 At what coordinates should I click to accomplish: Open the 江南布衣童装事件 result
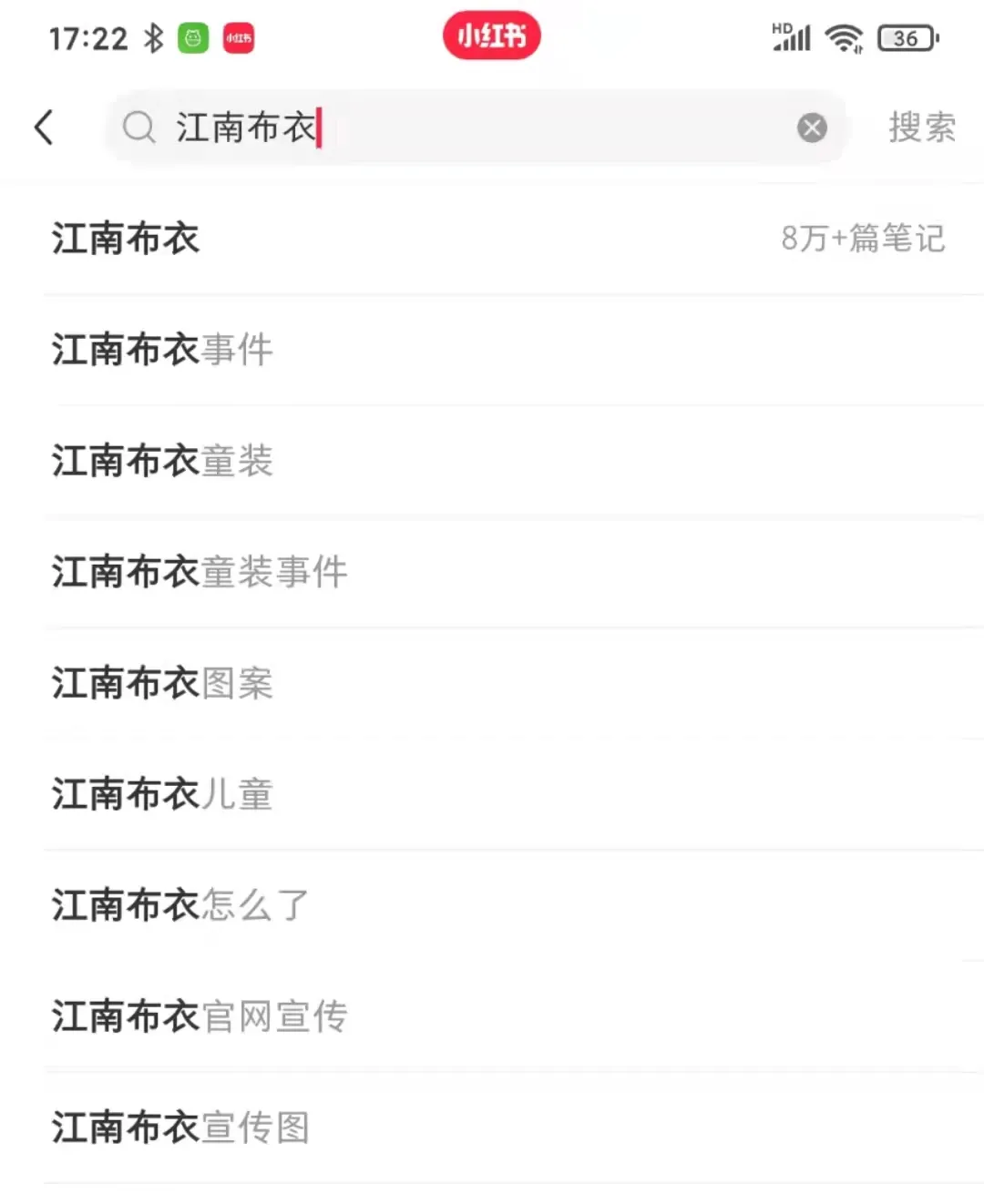click(x=199, y=573)
